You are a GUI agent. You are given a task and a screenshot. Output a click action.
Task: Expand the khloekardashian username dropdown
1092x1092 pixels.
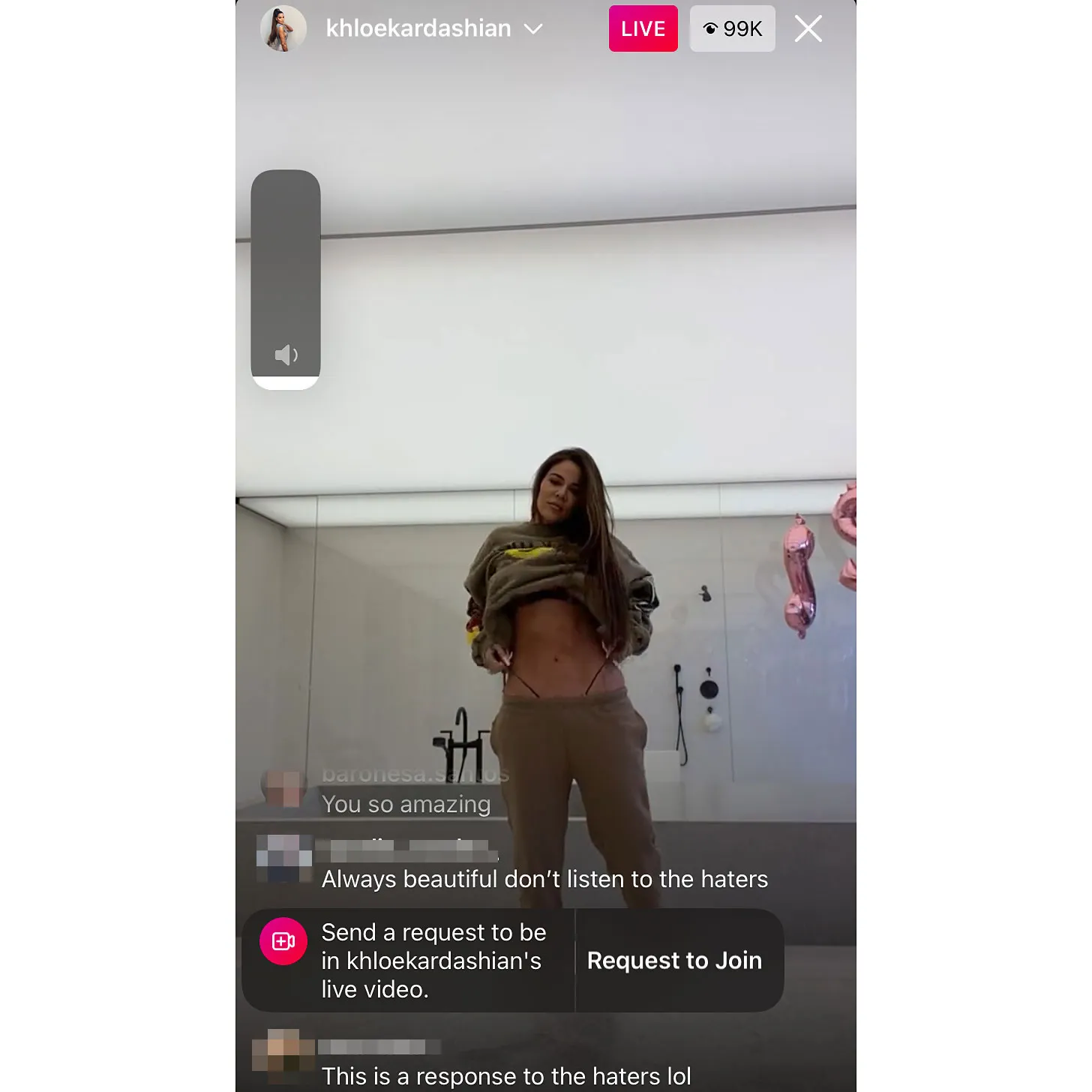tap(533, 29)
